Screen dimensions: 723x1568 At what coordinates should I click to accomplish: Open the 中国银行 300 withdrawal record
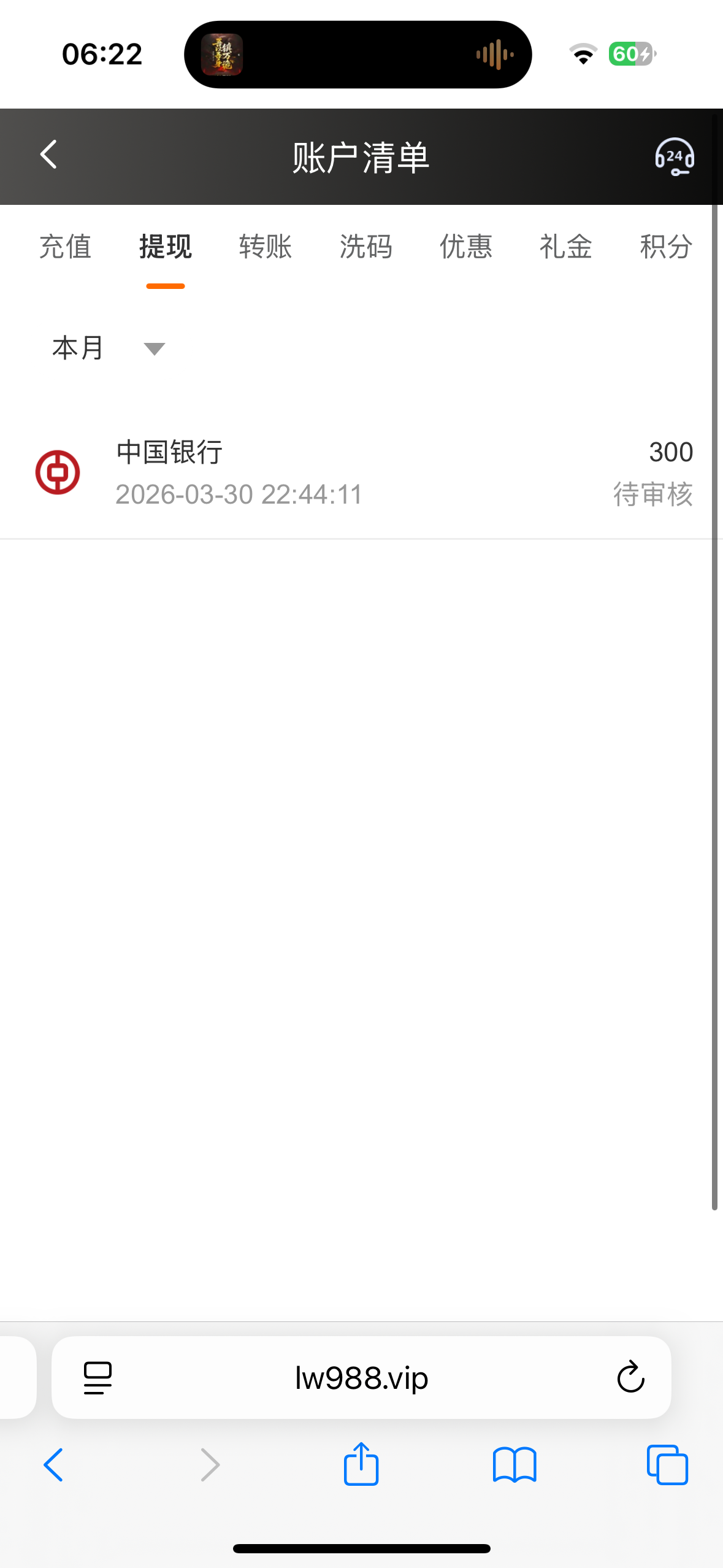362,473
